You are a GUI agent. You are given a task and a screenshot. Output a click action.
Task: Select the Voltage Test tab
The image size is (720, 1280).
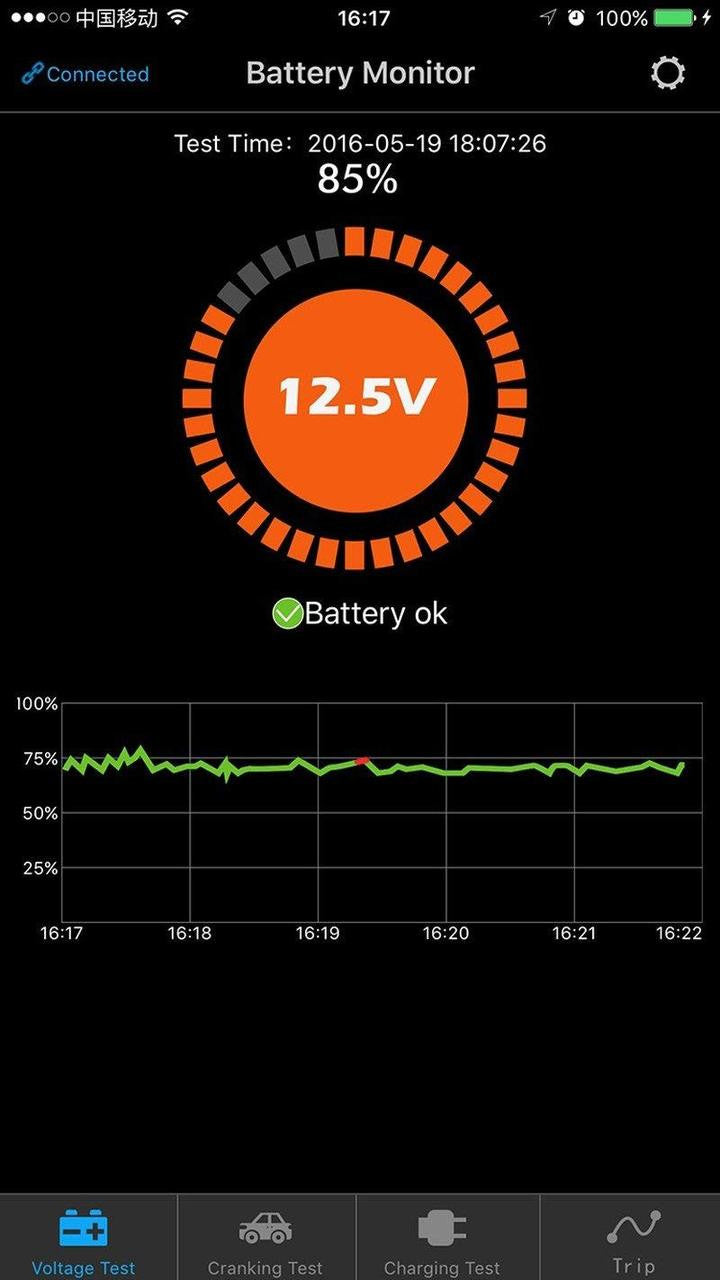point(84,1240)
